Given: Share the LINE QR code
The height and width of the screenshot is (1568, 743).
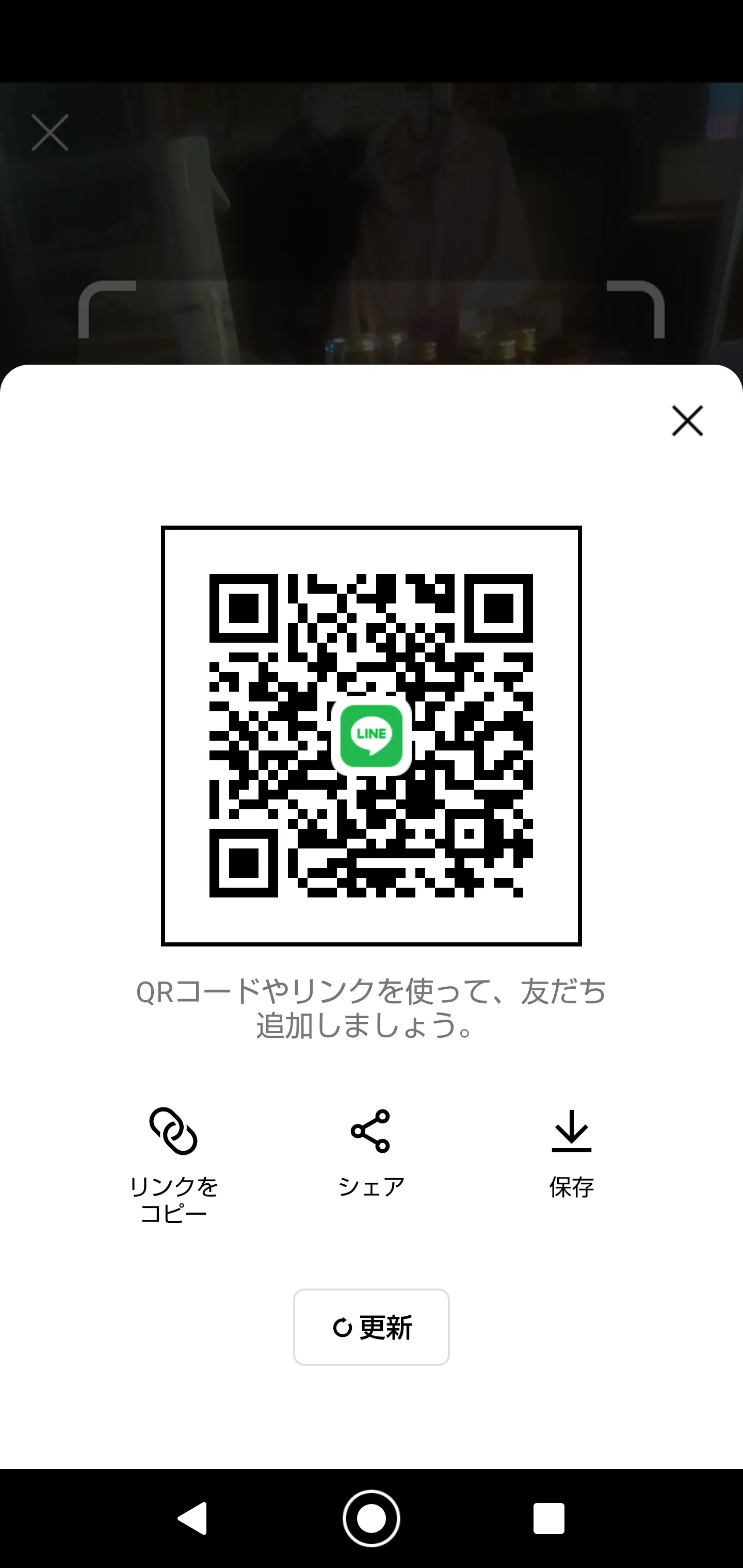Looking at the screenshot, I should tap(370, 1152).
